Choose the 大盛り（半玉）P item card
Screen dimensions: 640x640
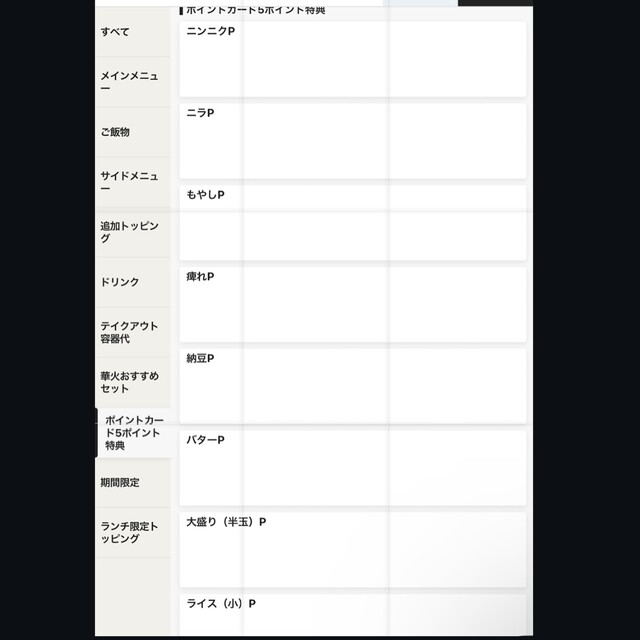point(352,549)
